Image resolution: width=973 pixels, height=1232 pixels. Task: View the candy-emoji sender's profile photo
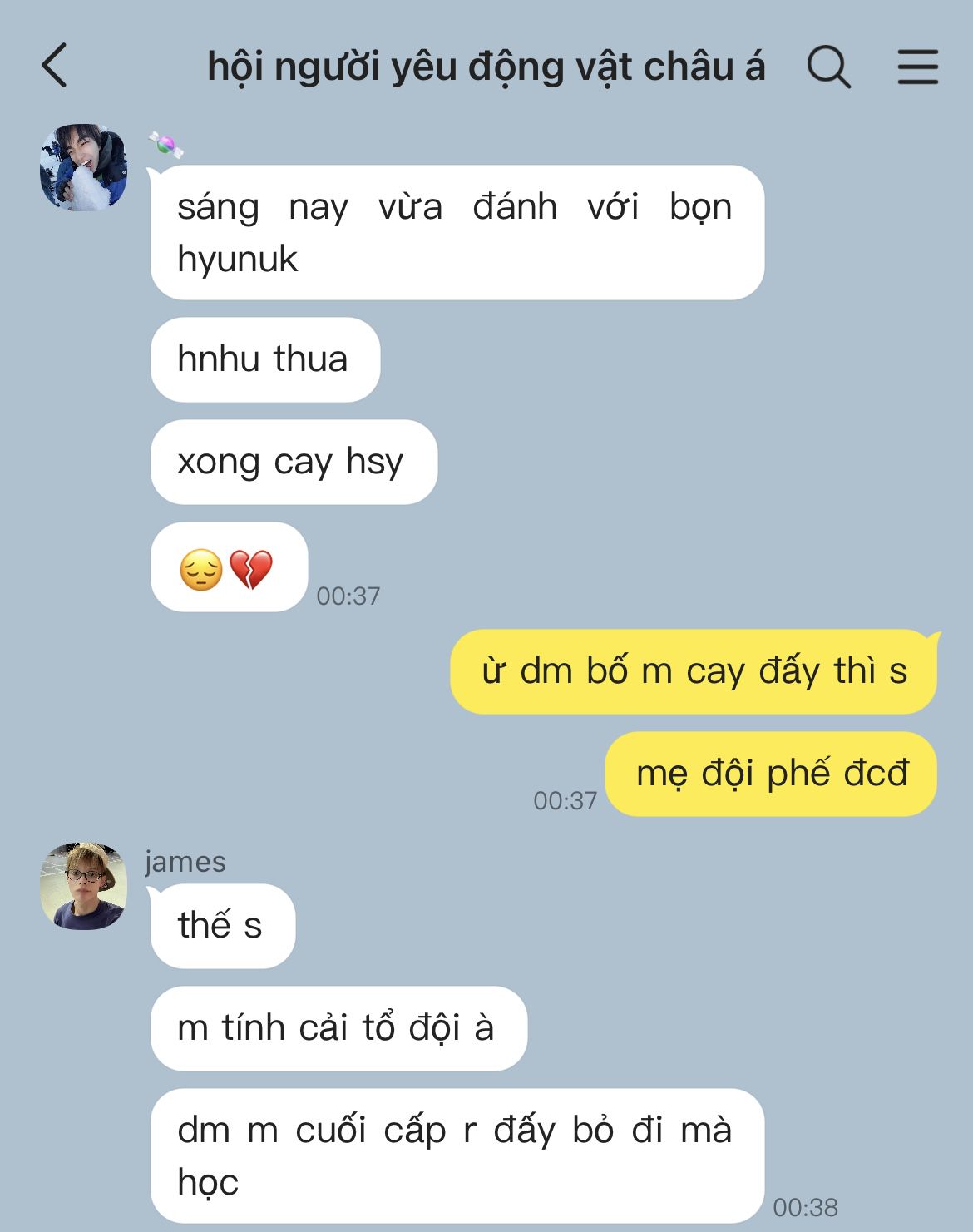83,167
